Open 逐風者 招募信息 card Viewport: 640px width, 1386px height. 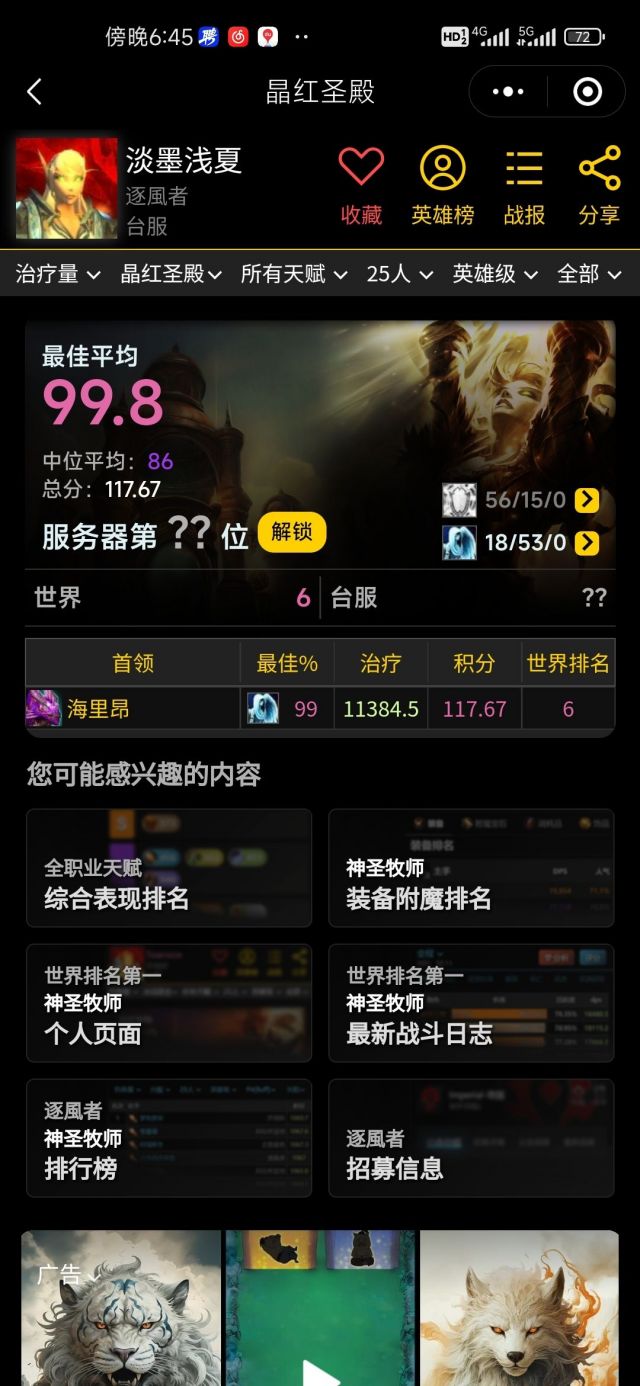coord(471,1138)
